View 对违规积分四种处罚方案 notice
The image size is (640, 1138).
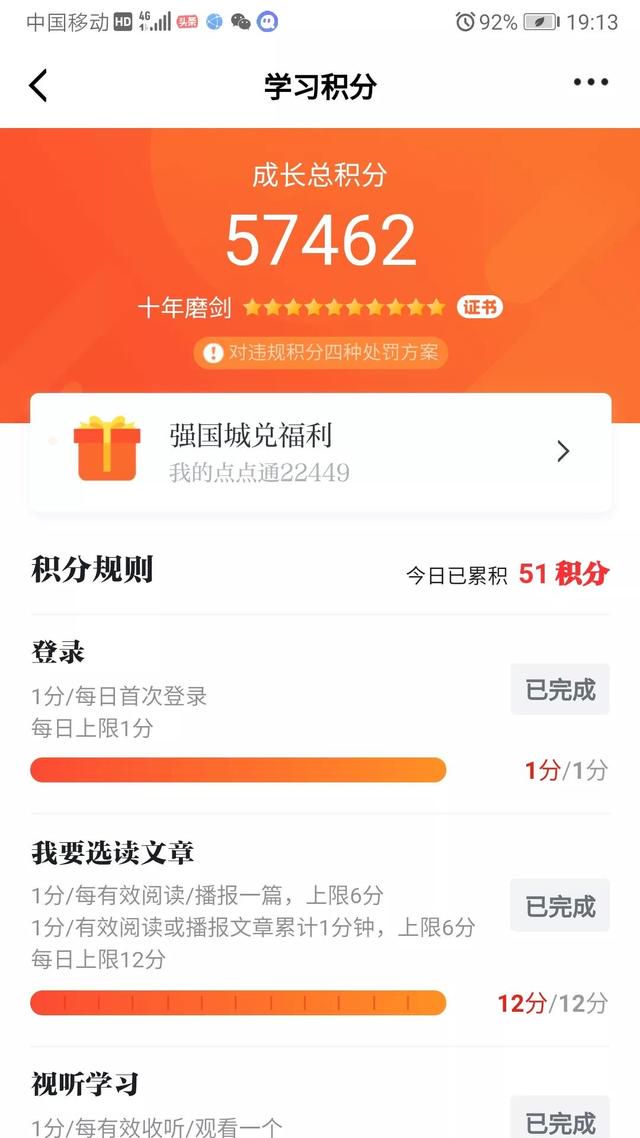click(x=321, y=353)
